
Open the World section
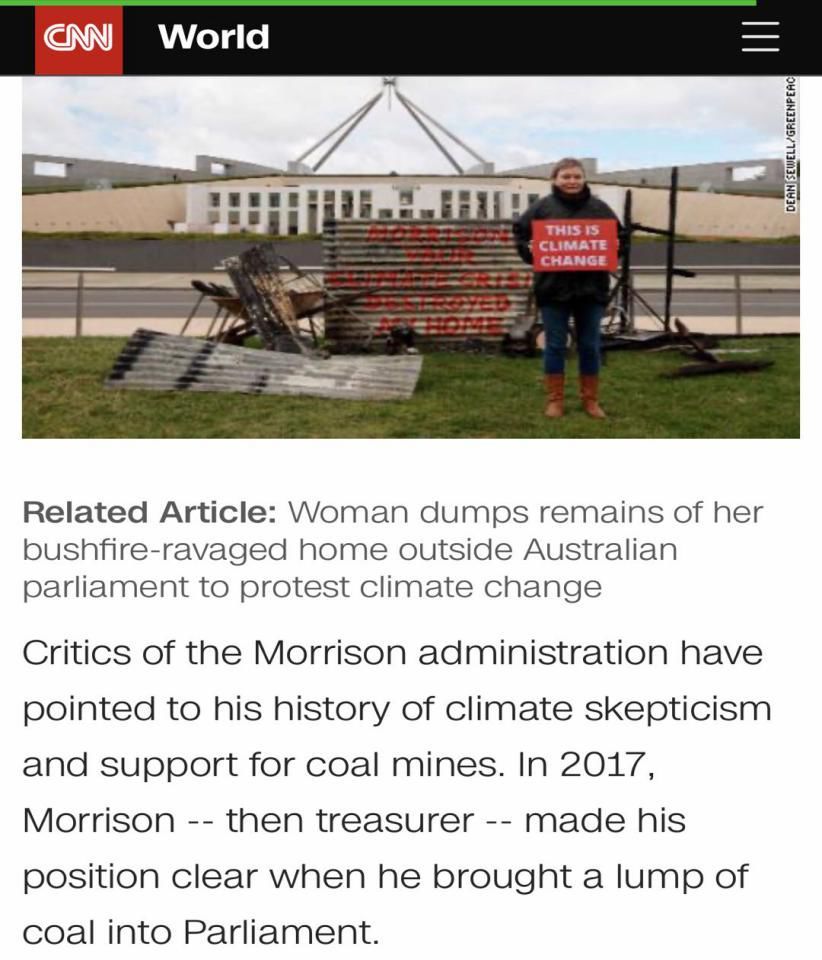point(213,37)
